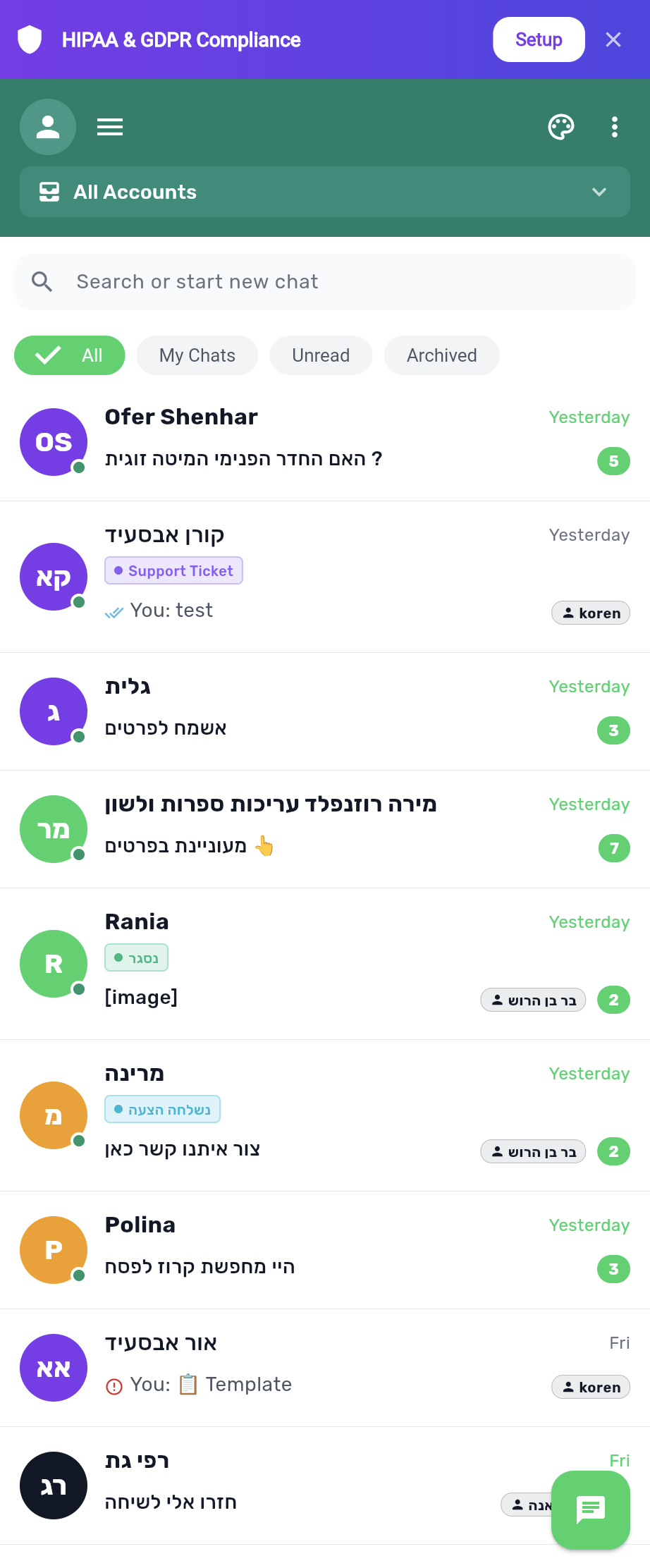This screenshot has width=650, height=1568.
Task: Open the בר בן הרוש assignee chip on Rania
Action: [533, 1000]
